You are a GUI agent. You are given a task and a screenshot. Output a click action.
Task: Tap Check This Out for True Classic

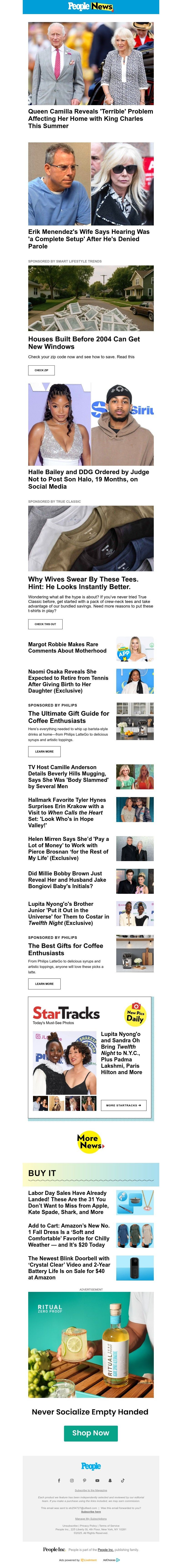[x=45, y=624]
